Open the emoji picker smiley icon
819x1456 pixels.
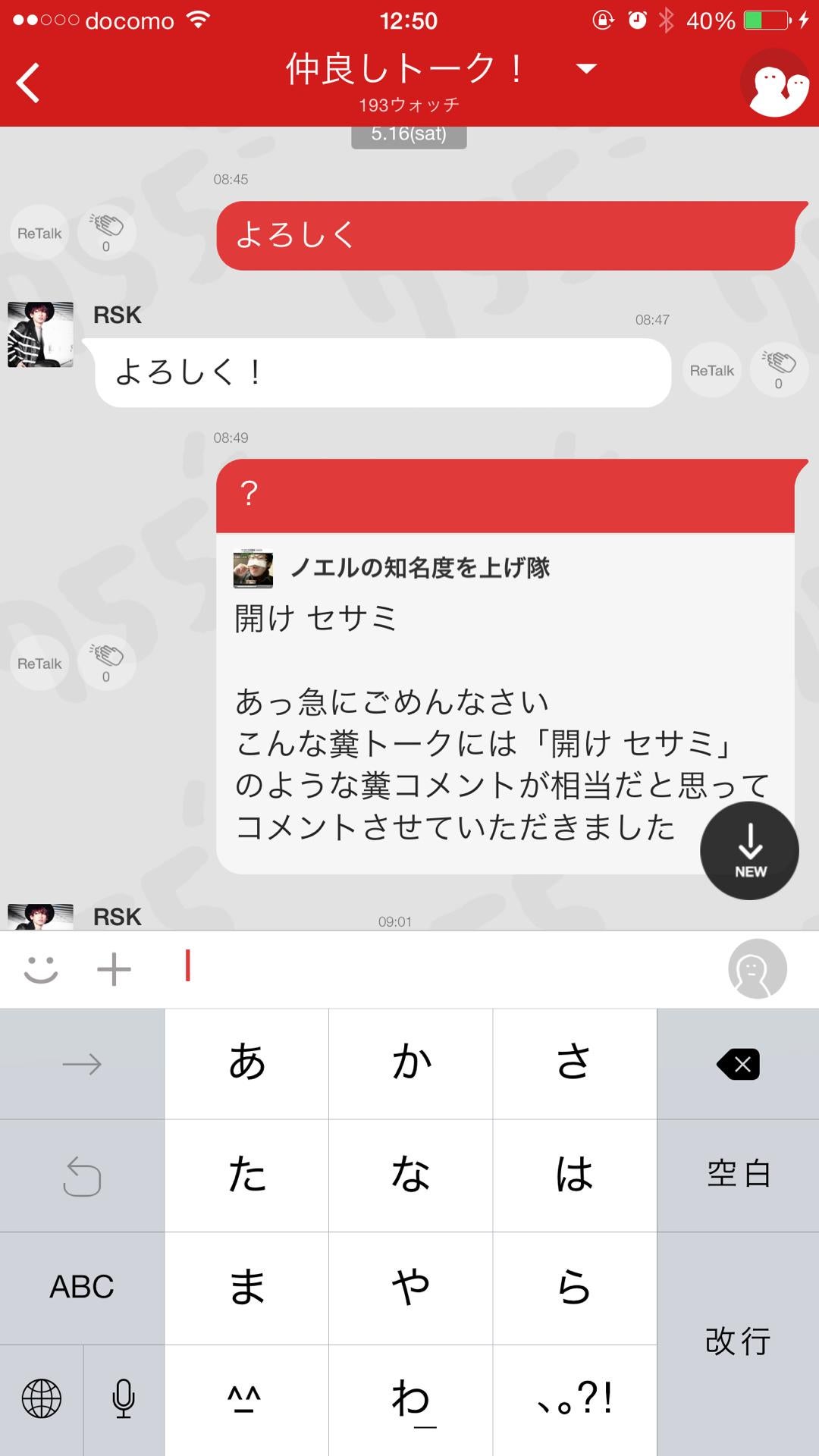[42, 968]
